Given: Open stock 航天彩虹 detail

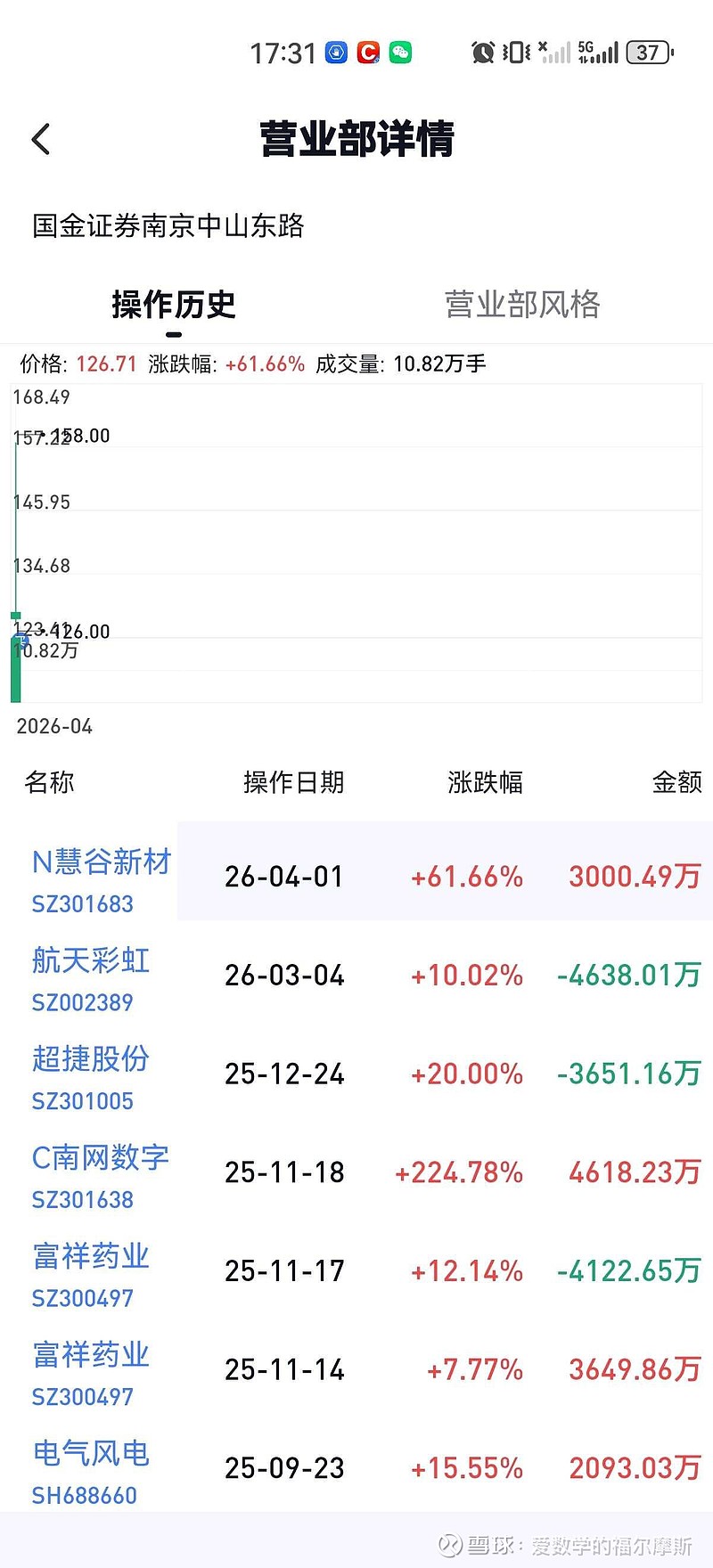Looking at the screenshot, I should pyautogui.click(x=89, y=961).
